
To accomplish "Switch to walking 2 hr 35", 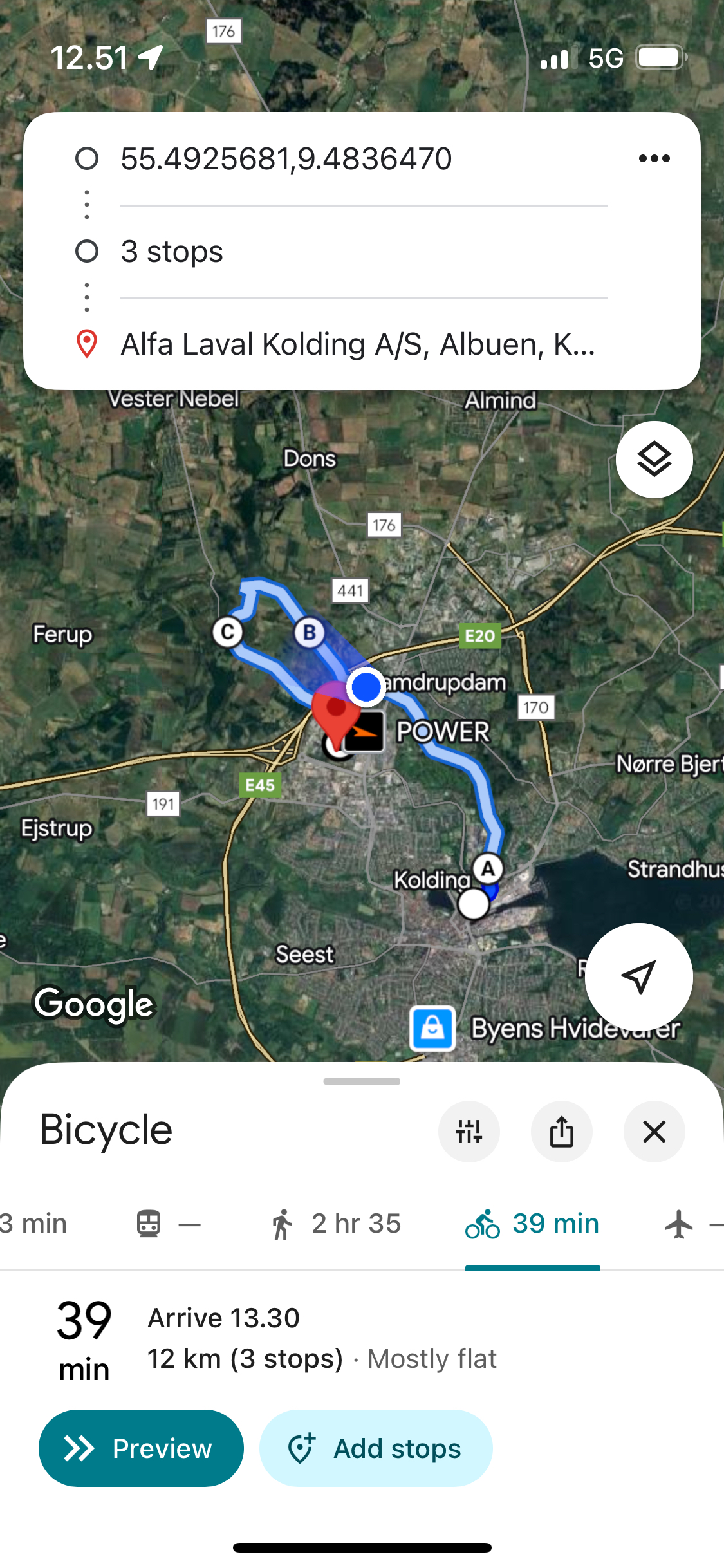I will pyautogui.click(x=335, y=1224).
